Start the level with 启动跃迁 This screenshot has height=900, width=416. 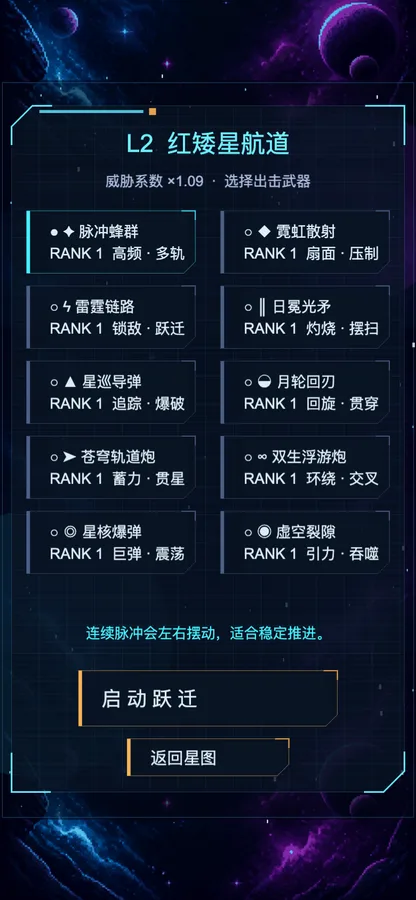click(208, 699)
